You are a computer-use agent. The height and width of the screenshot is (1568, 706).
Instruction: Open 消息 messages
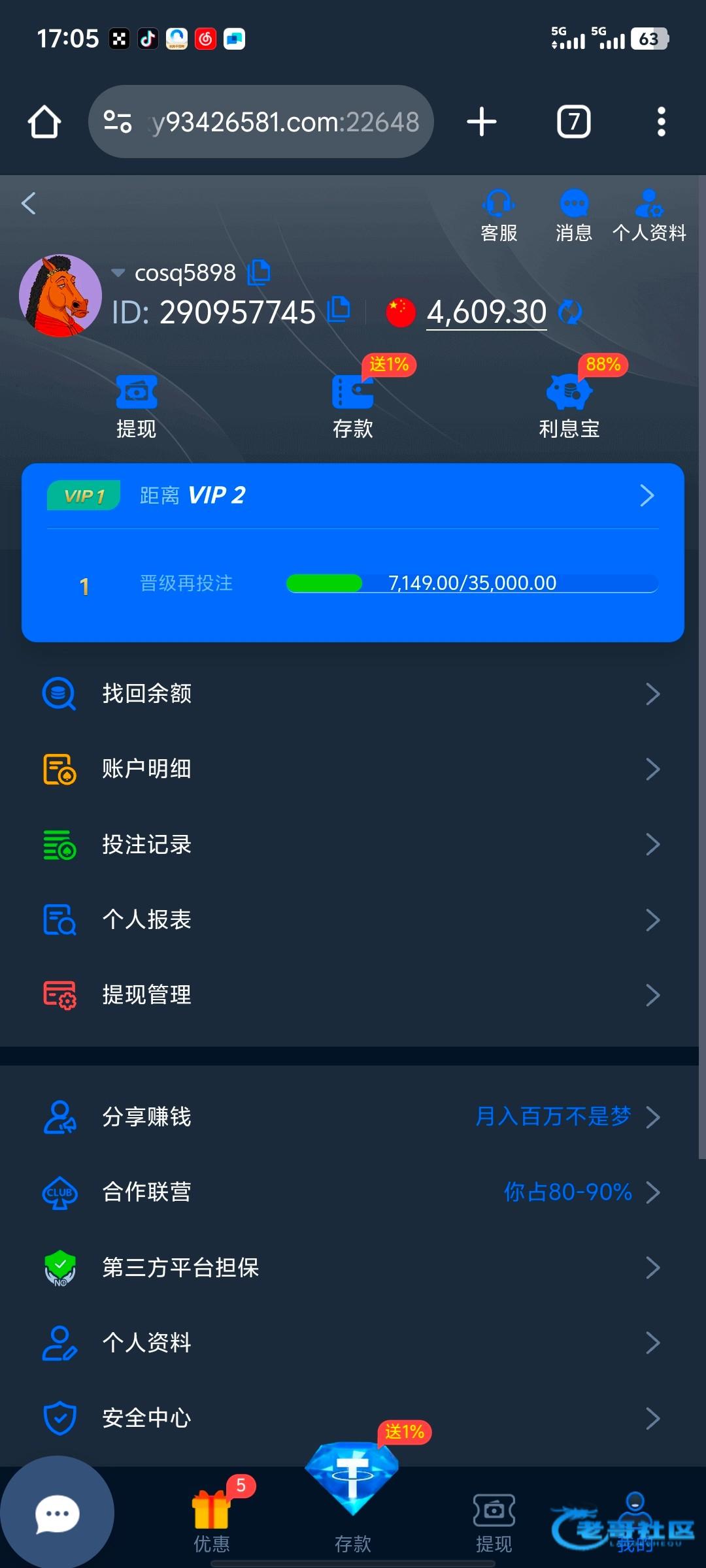(x=574, y=216)
